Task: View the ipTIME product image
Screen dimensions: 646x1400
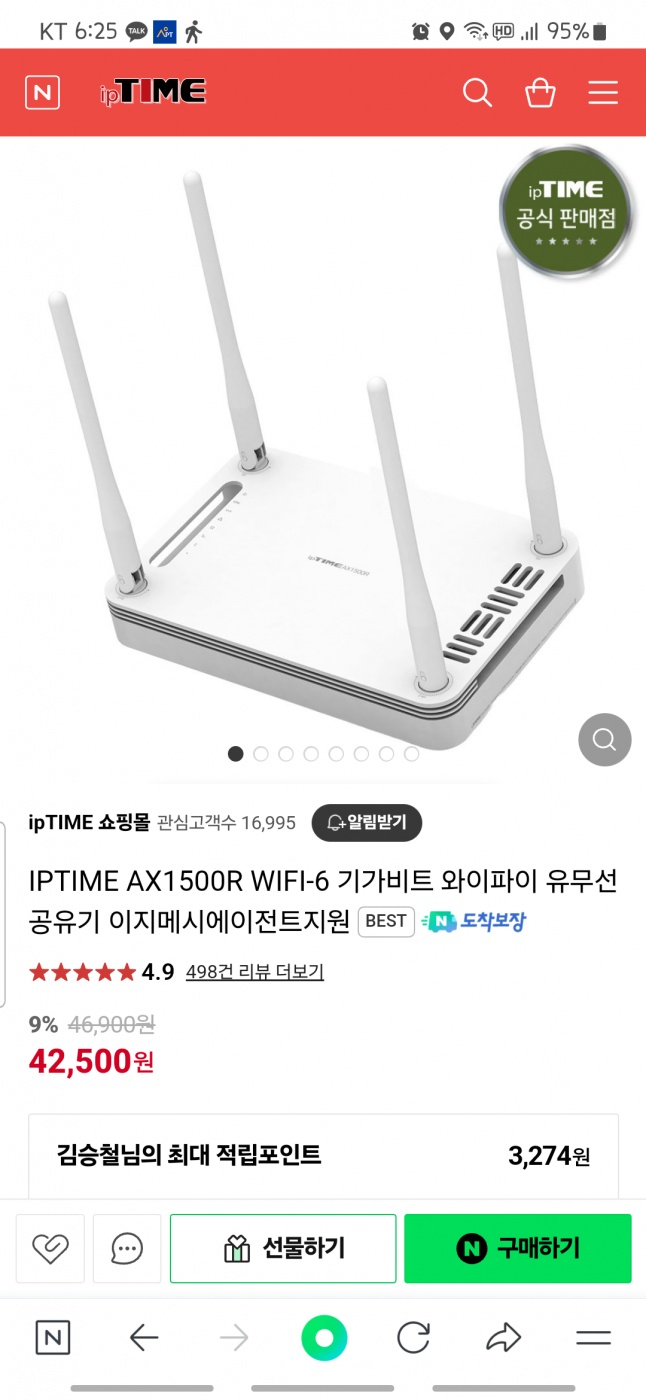Action: 320,450
